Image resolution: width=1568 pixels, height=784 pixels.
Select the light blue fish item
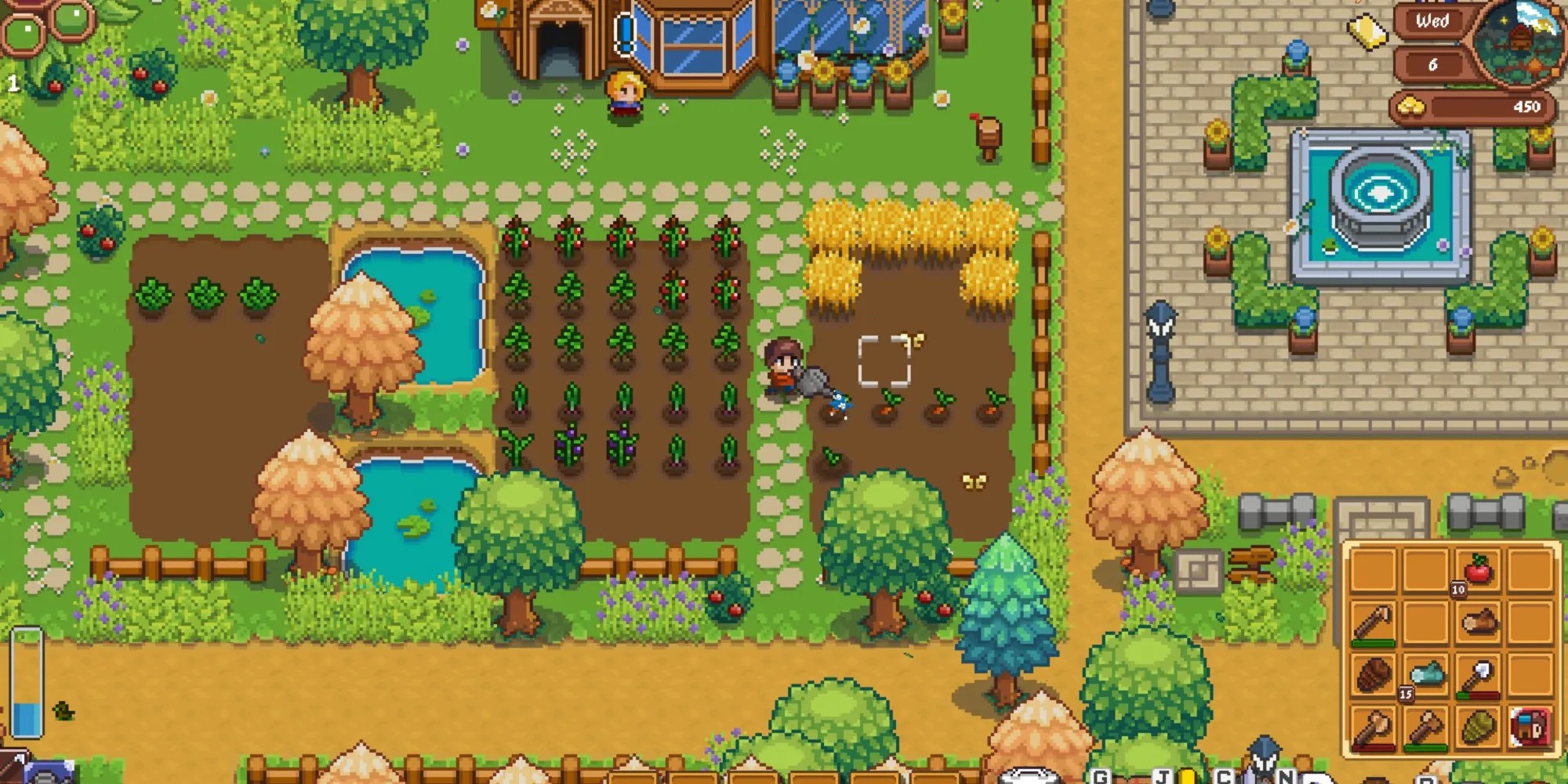1426,674
